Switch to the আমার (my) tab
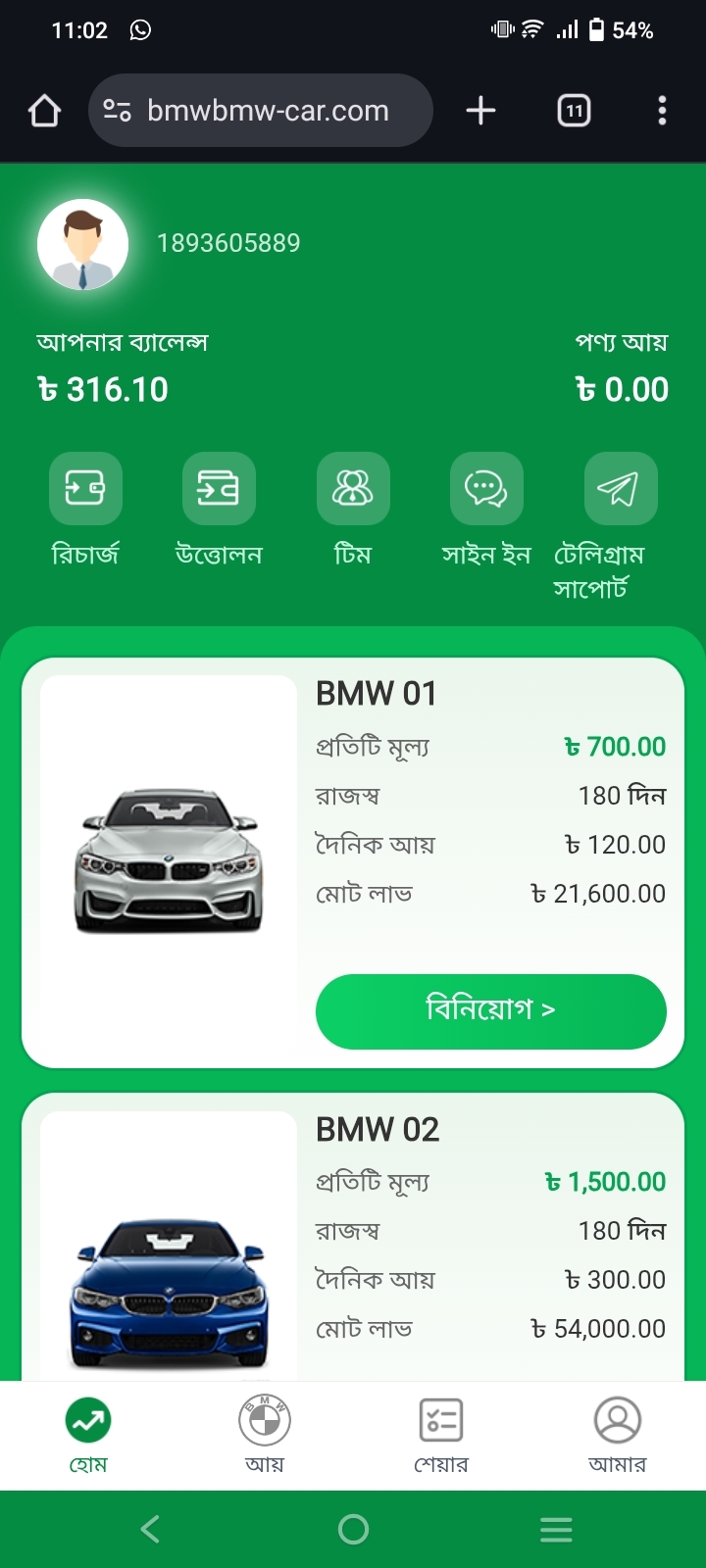 (618, 1434)
